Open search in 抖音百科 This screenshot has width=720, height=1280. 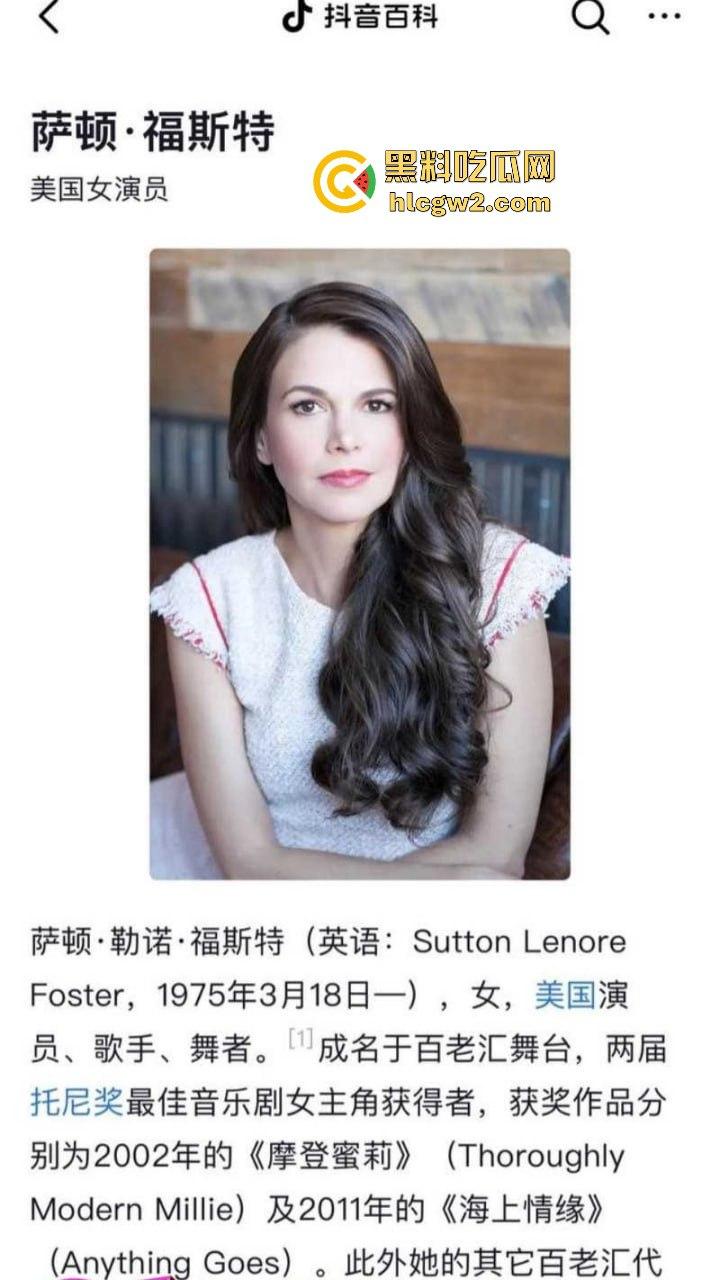point(590,17)
